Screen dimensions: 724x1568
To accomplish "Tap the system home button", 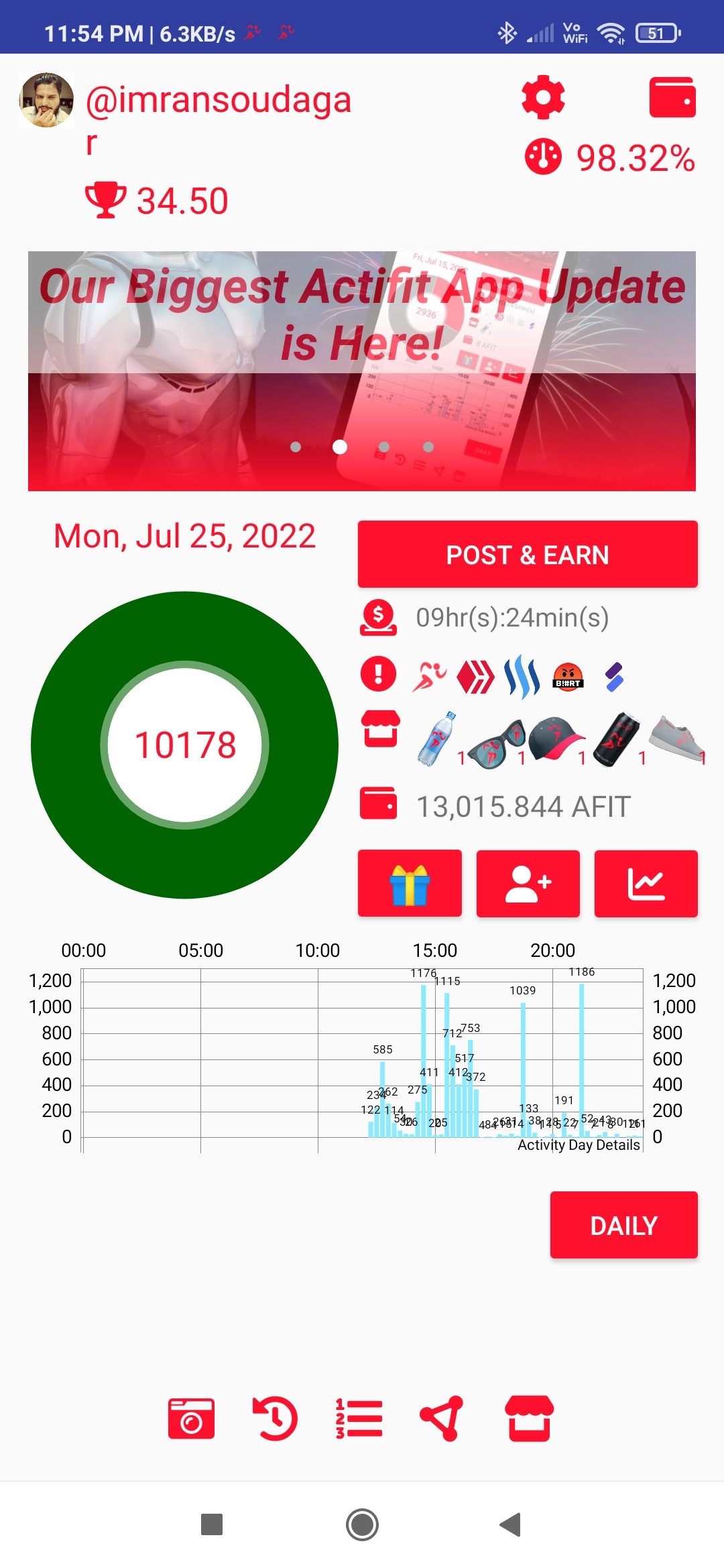I will pos(362,1524).
